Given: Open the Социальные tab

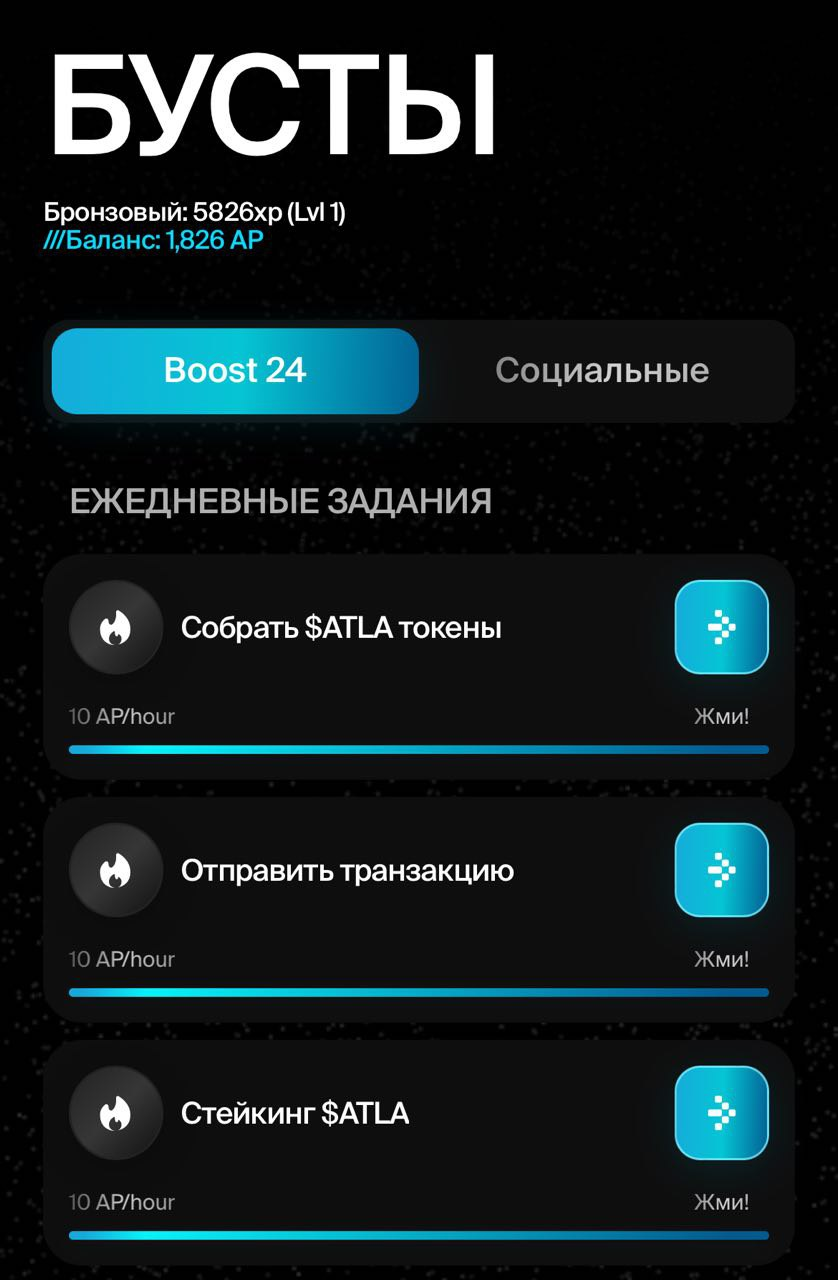Looking at the screenshot, I should (602, 371).
